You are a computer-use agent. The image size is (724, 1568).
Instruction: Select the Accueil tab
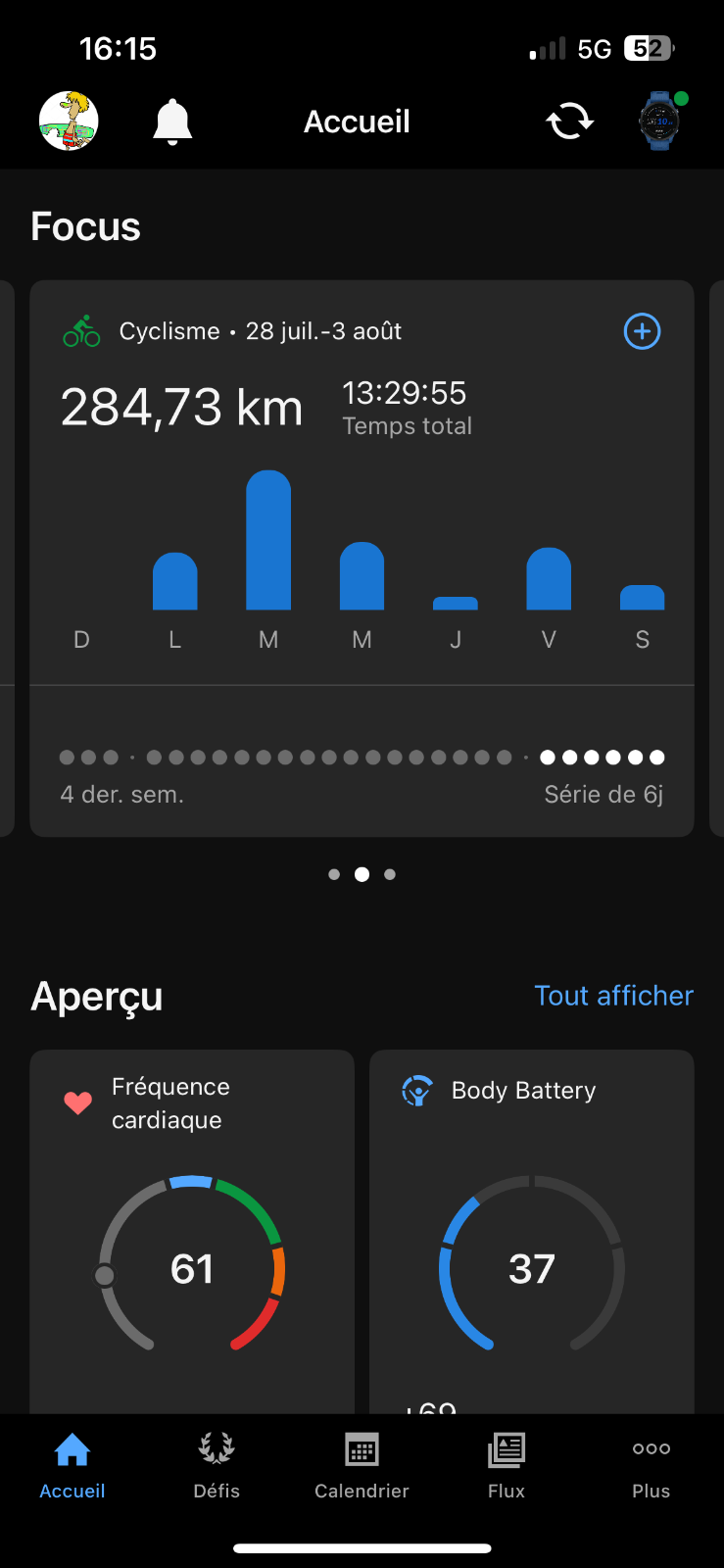click(72, 1466)
